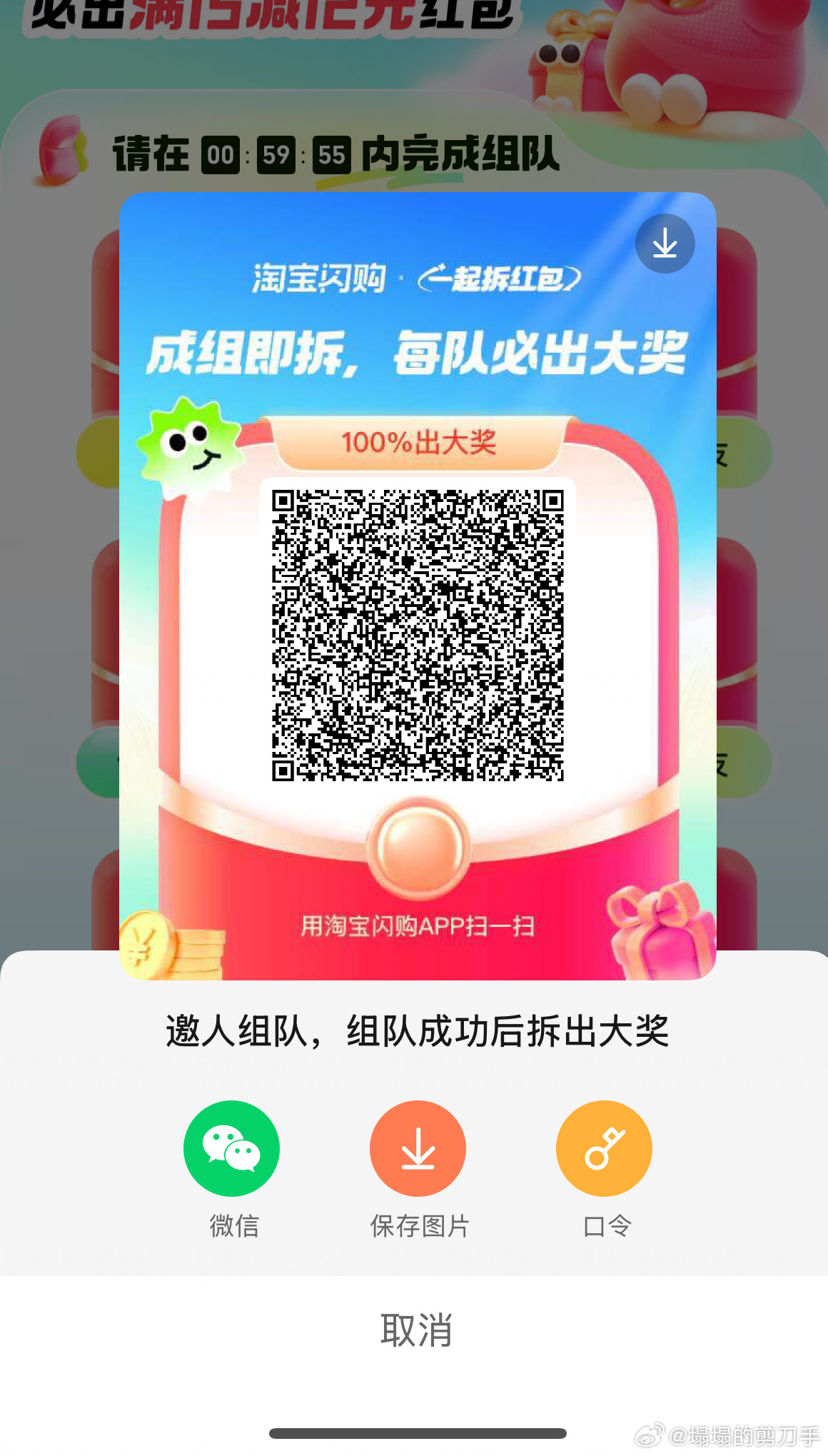
Task: Share the invite via WeChat (微信)
Action: click(231, 1148)
